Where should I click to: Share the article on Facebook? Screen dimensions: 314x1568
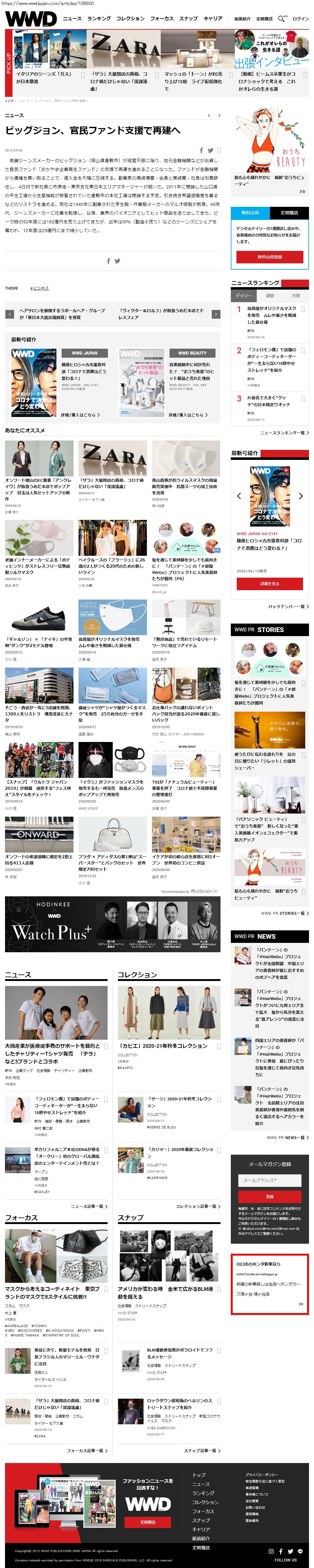[x=201, y=150]
